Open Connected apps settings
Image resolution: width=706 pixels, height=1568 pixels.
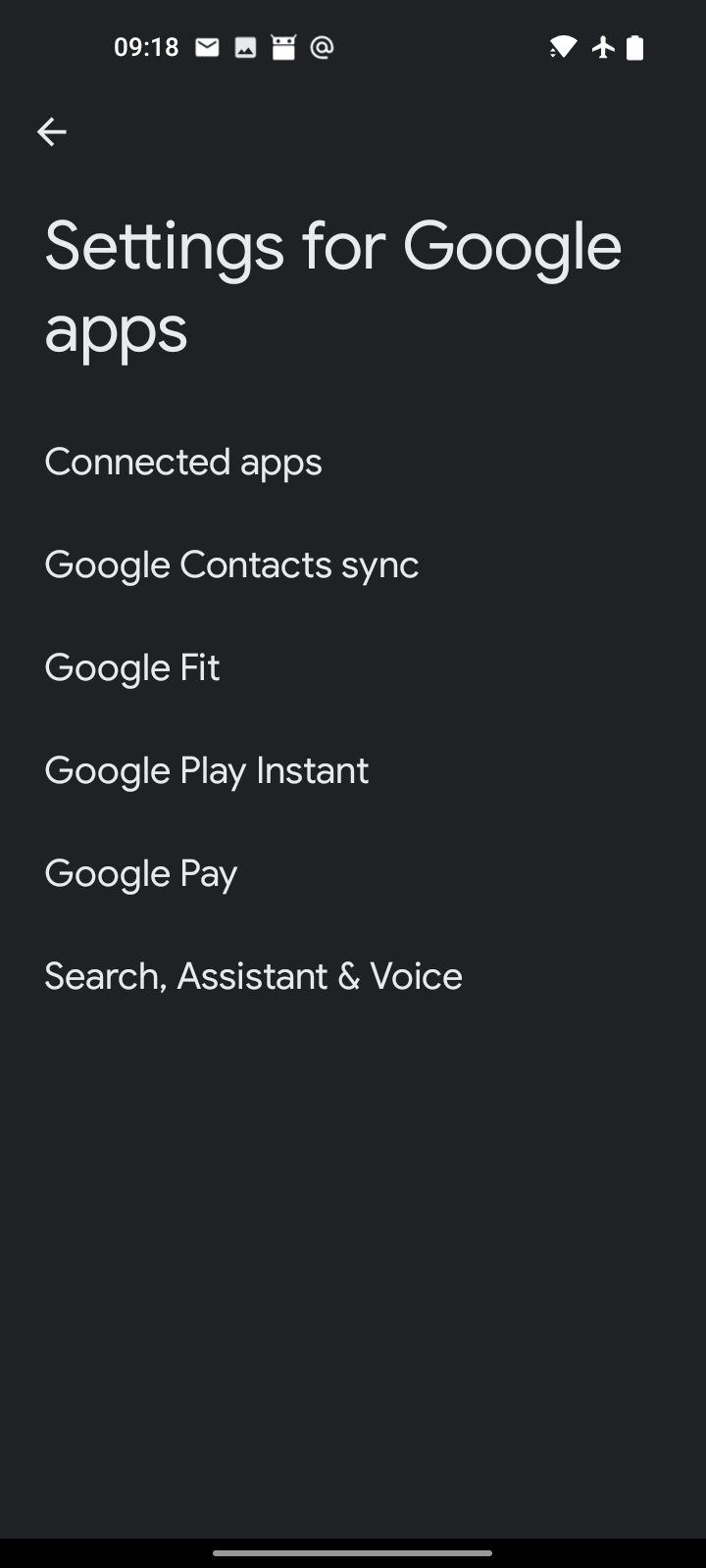coord(183,462)
